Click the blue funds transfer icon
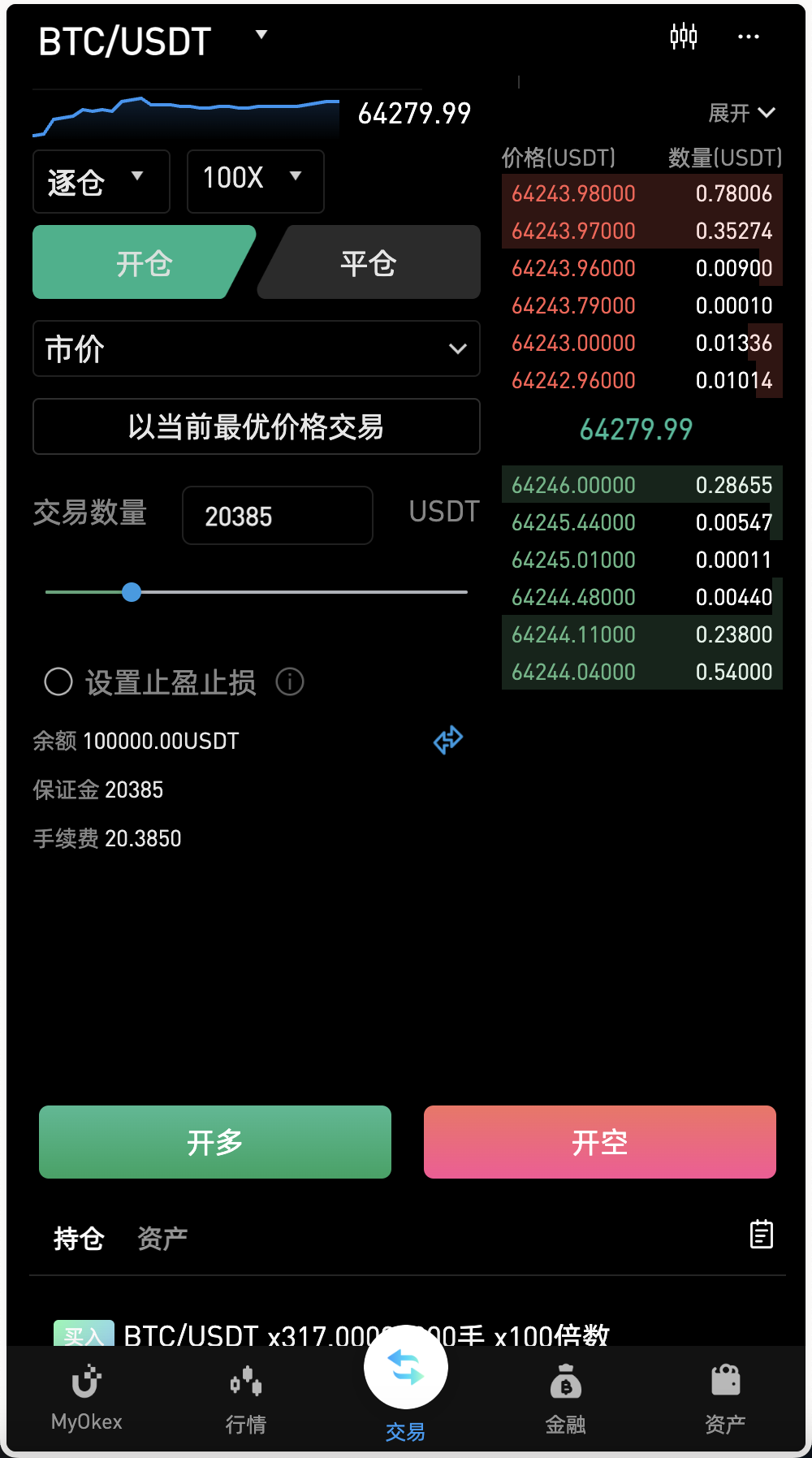Image resolution: width=812 pixels, height=1458 pixels. click(x=447, y=740)
